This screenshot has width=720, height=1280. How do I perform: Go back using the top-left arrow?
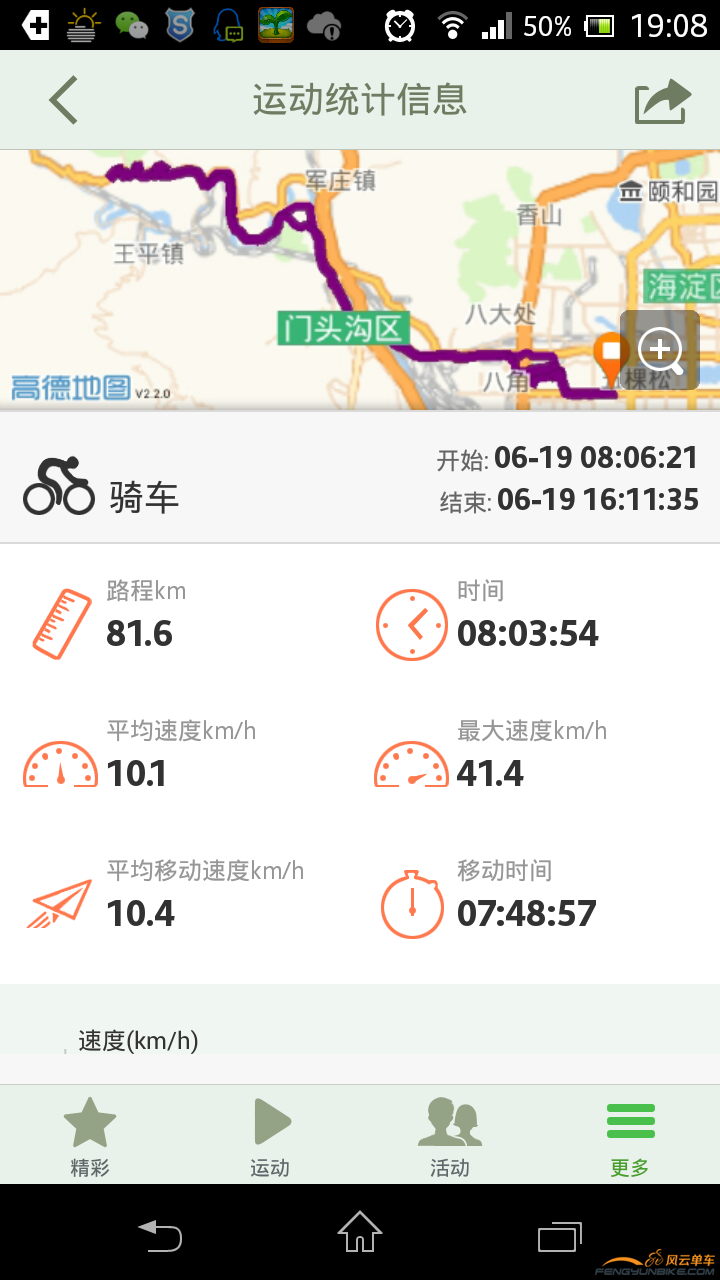(x=63, y=100)
